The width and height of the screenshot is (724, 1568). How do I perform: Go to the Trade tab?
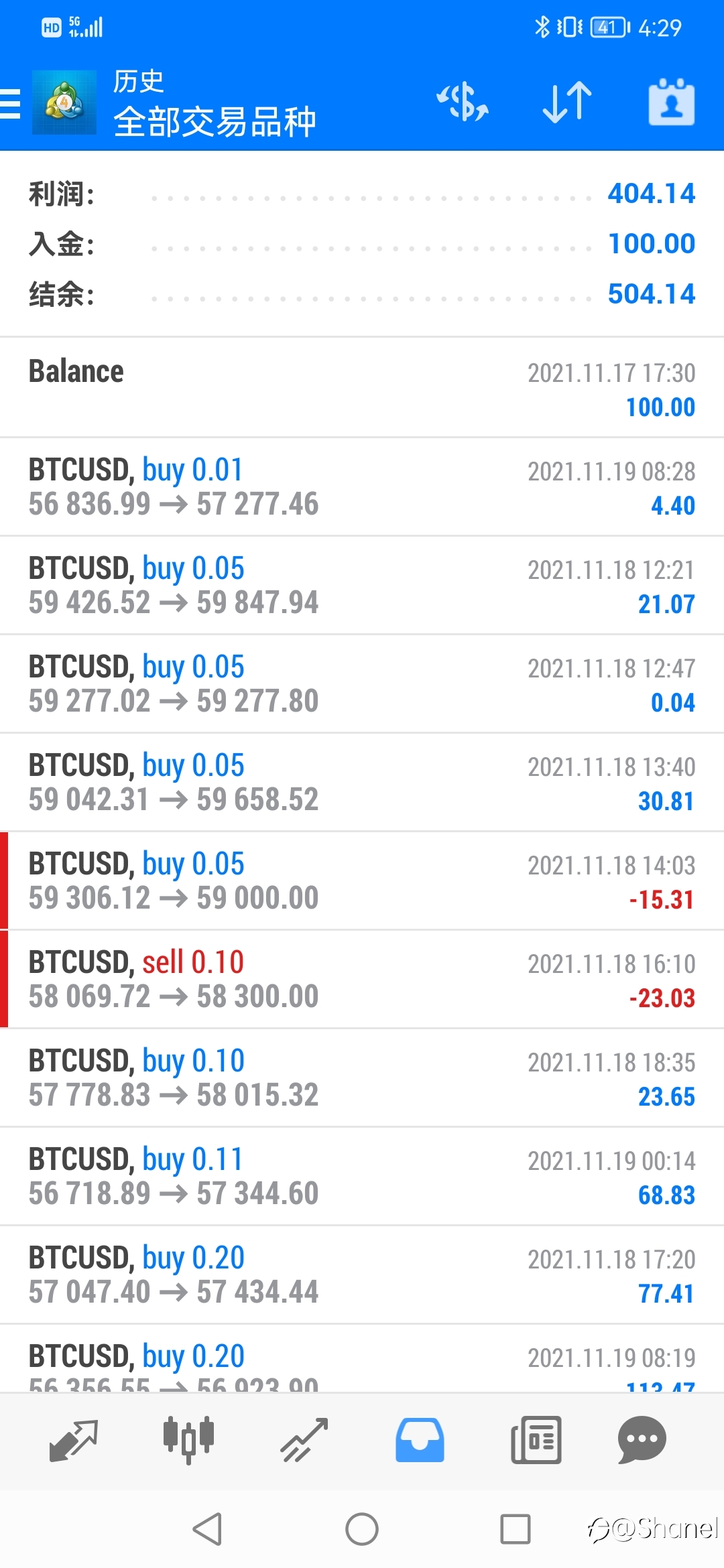coord(304,1440)
